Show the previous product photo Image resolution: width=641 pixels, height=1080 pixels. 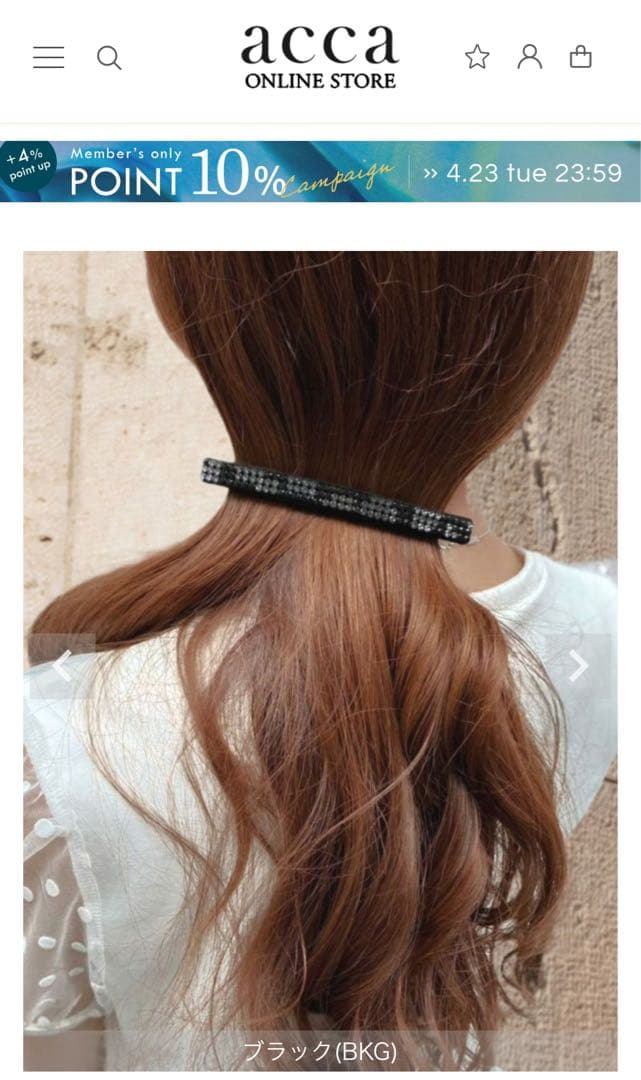click(62, 665)
